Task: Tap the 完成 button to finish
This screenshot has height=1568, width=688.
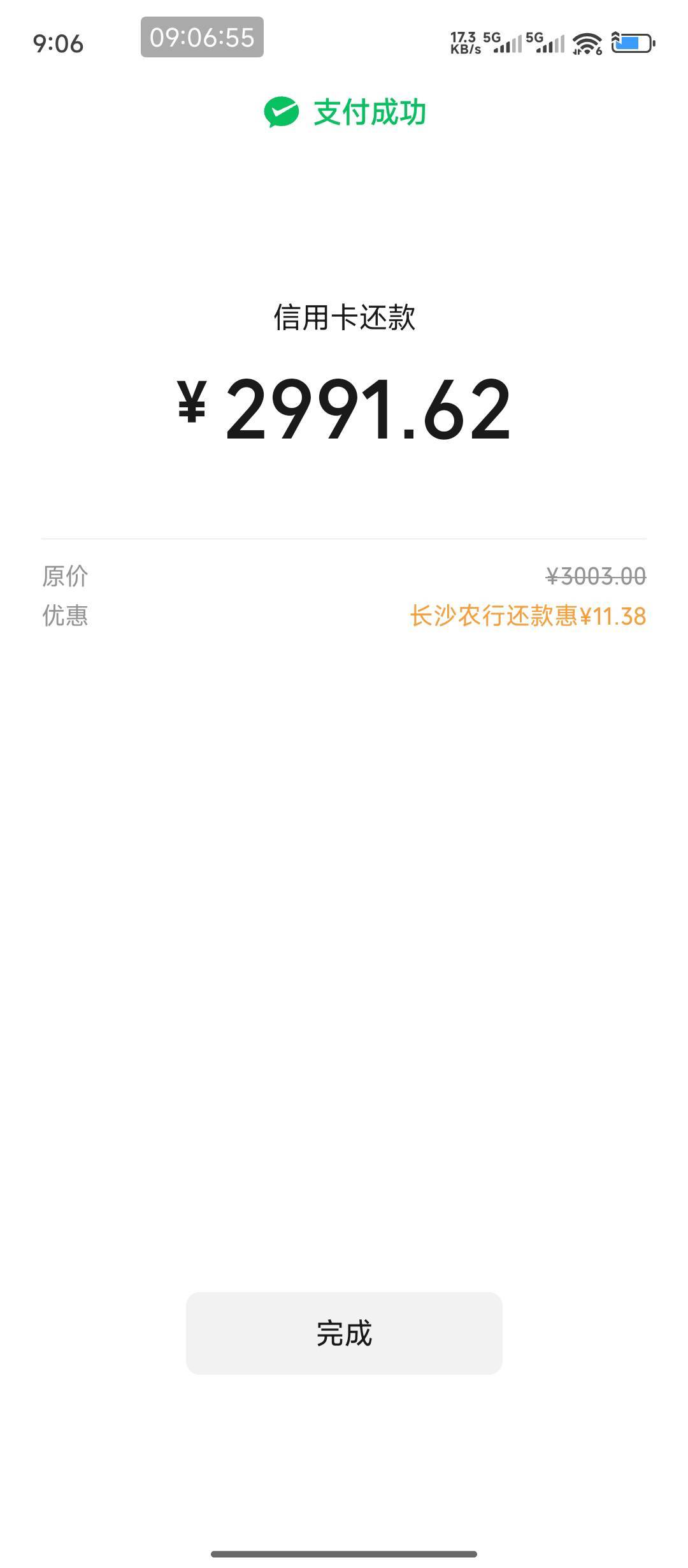Action: pos(344,1333)
